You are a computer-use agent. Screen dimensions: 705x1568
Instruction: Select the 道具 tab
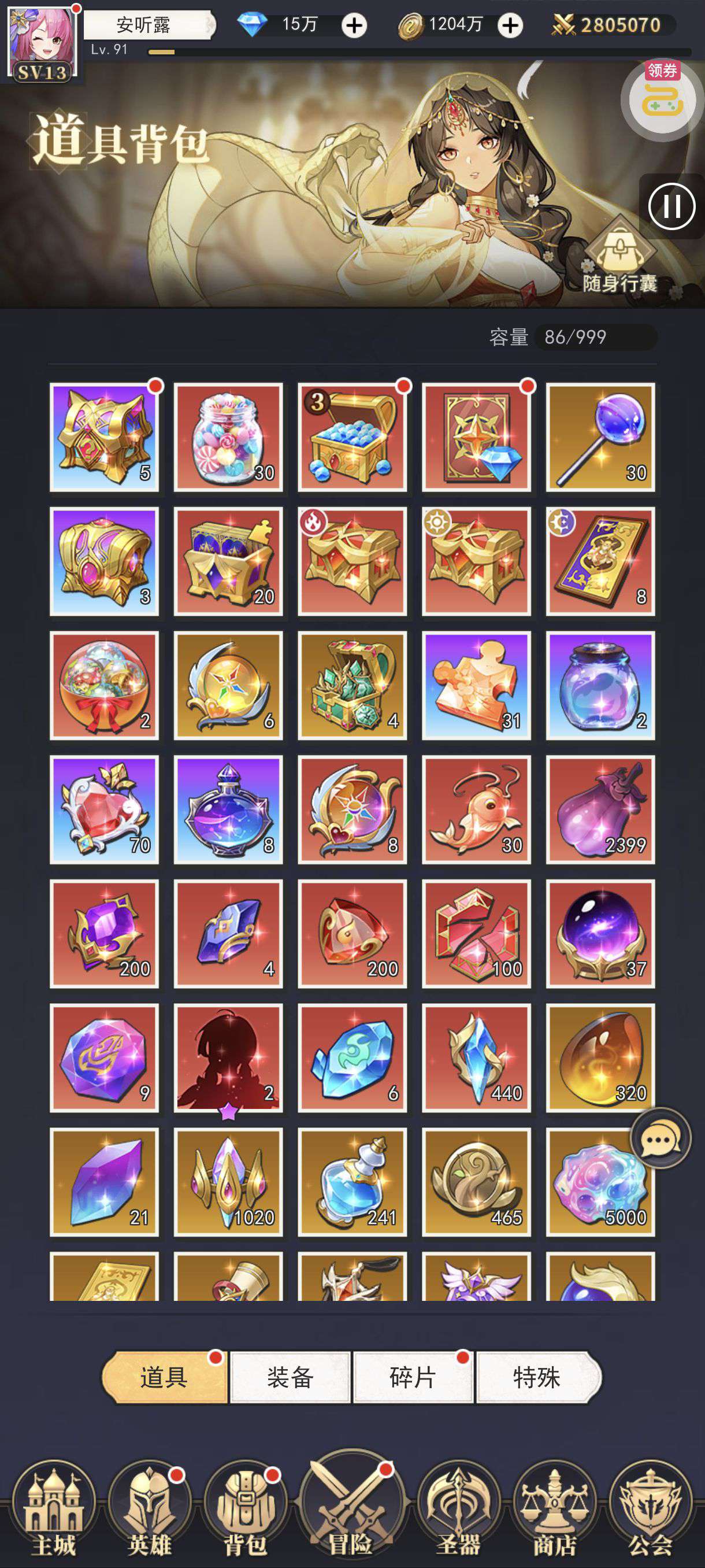pos(164,1377)
